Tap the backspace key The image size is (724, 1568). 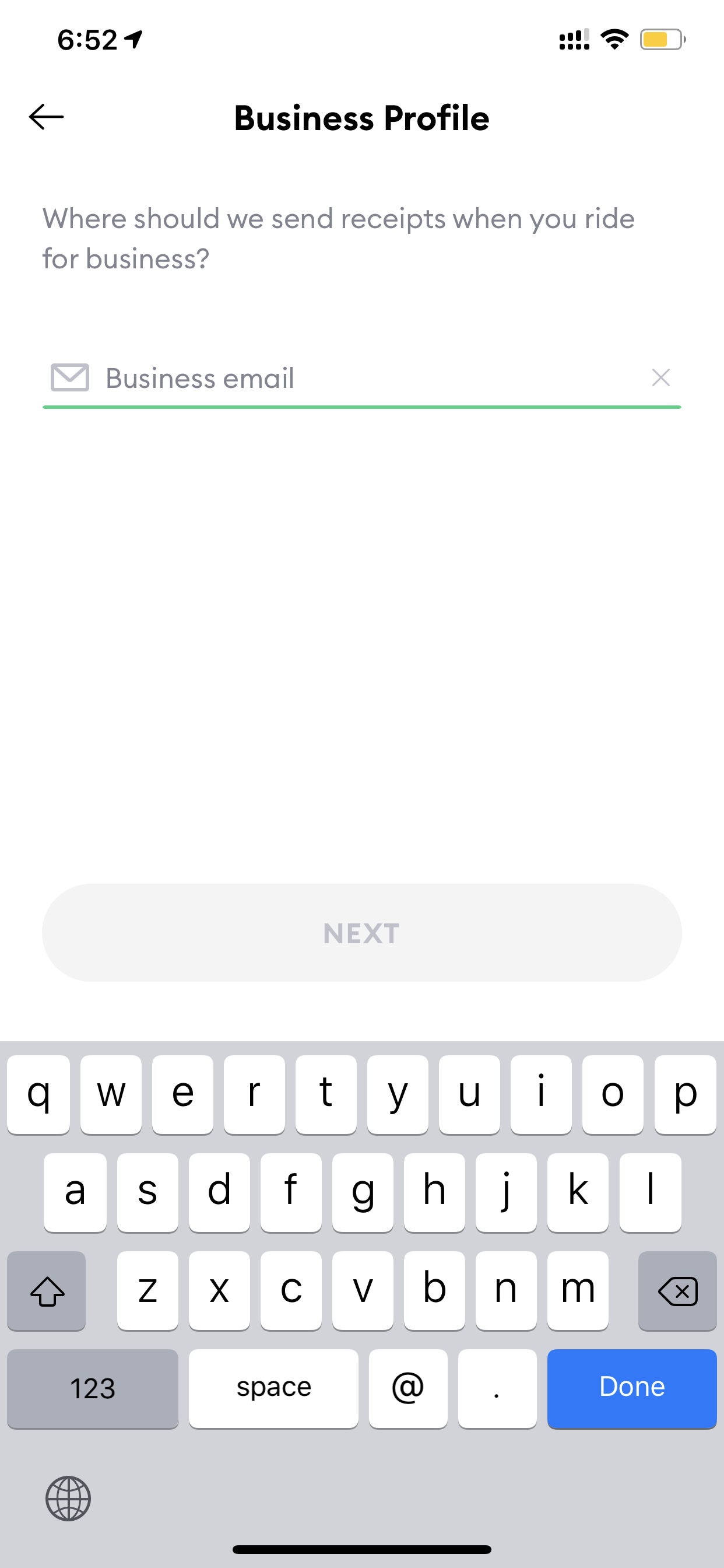click(x=677, y=1290)
